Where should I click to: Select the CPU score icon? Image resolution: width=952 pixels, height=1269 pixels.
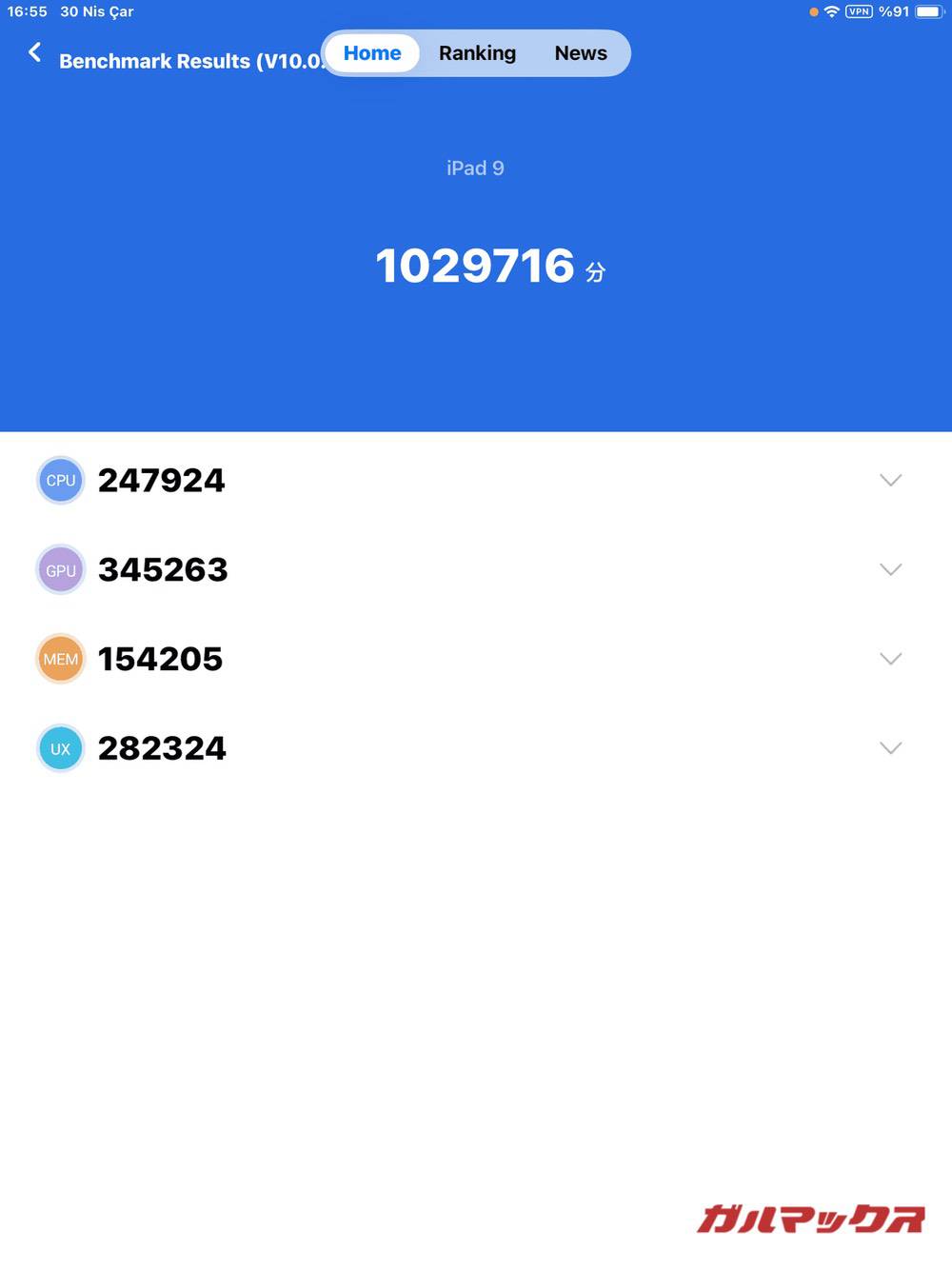point(60,481)
